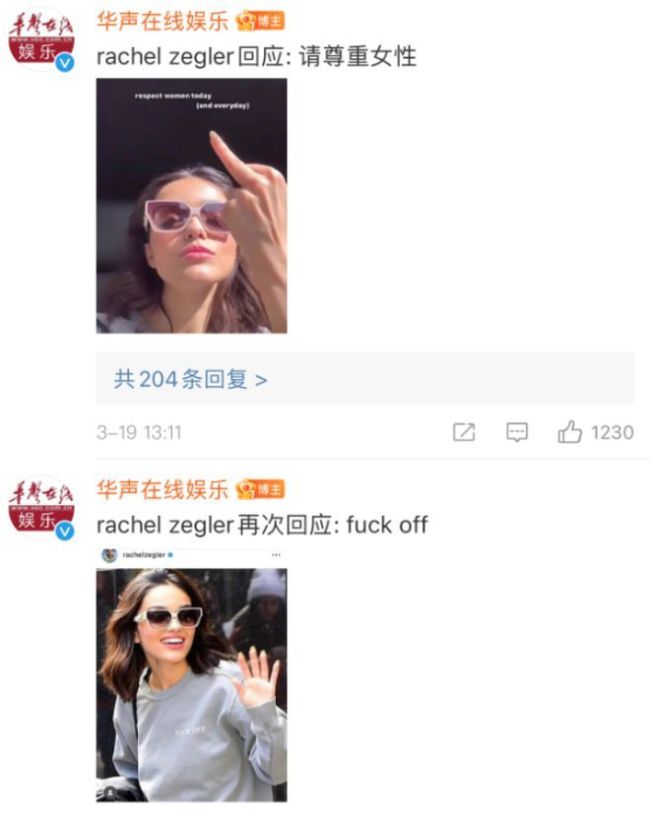View the photo in the 请尊重女性 comment
Viewport: 650px width, 820px height.
(x=191, y=205)
